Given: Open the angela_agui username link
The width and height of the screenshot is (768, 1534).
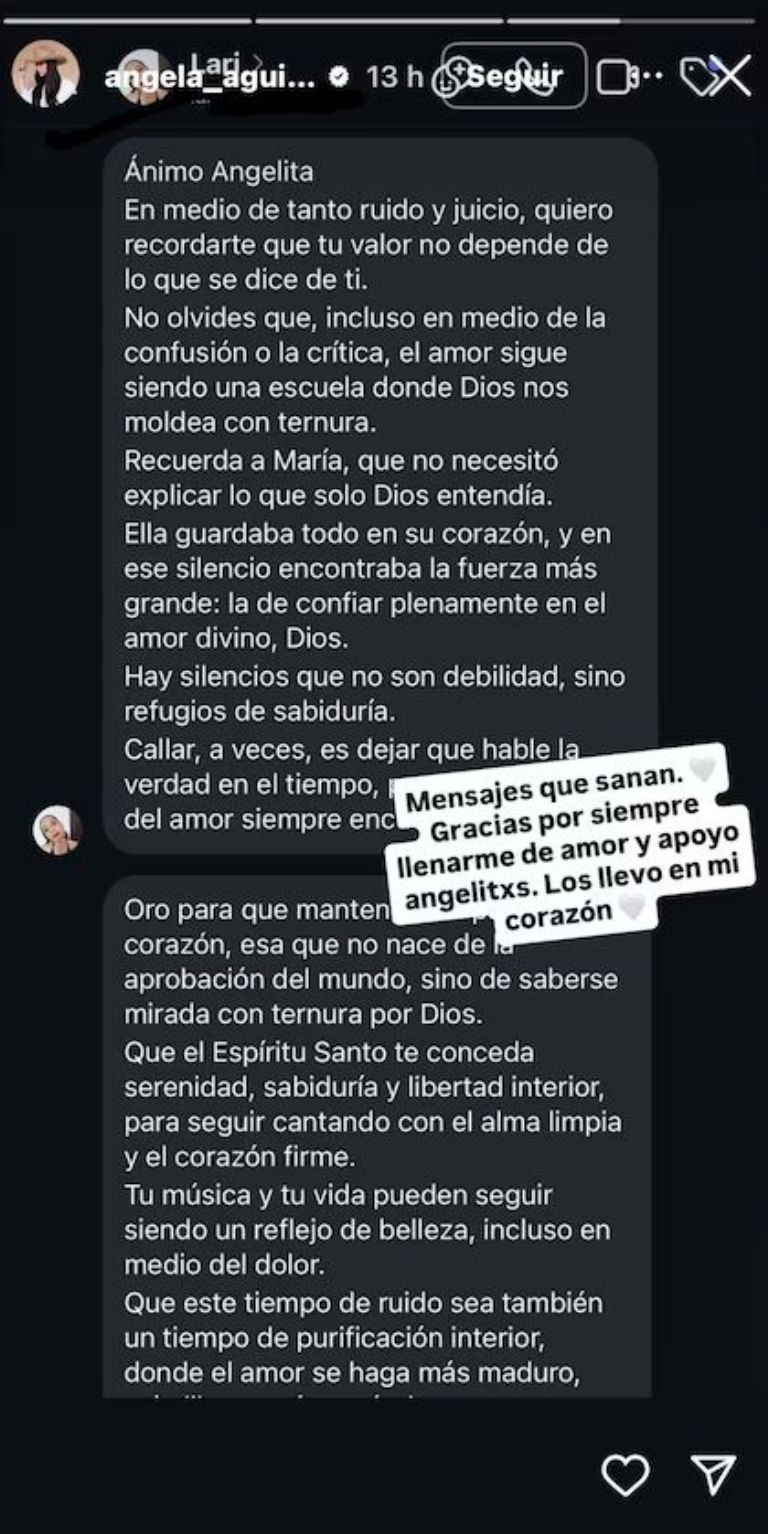Looking at the screenshot, I should click(210, 77).
